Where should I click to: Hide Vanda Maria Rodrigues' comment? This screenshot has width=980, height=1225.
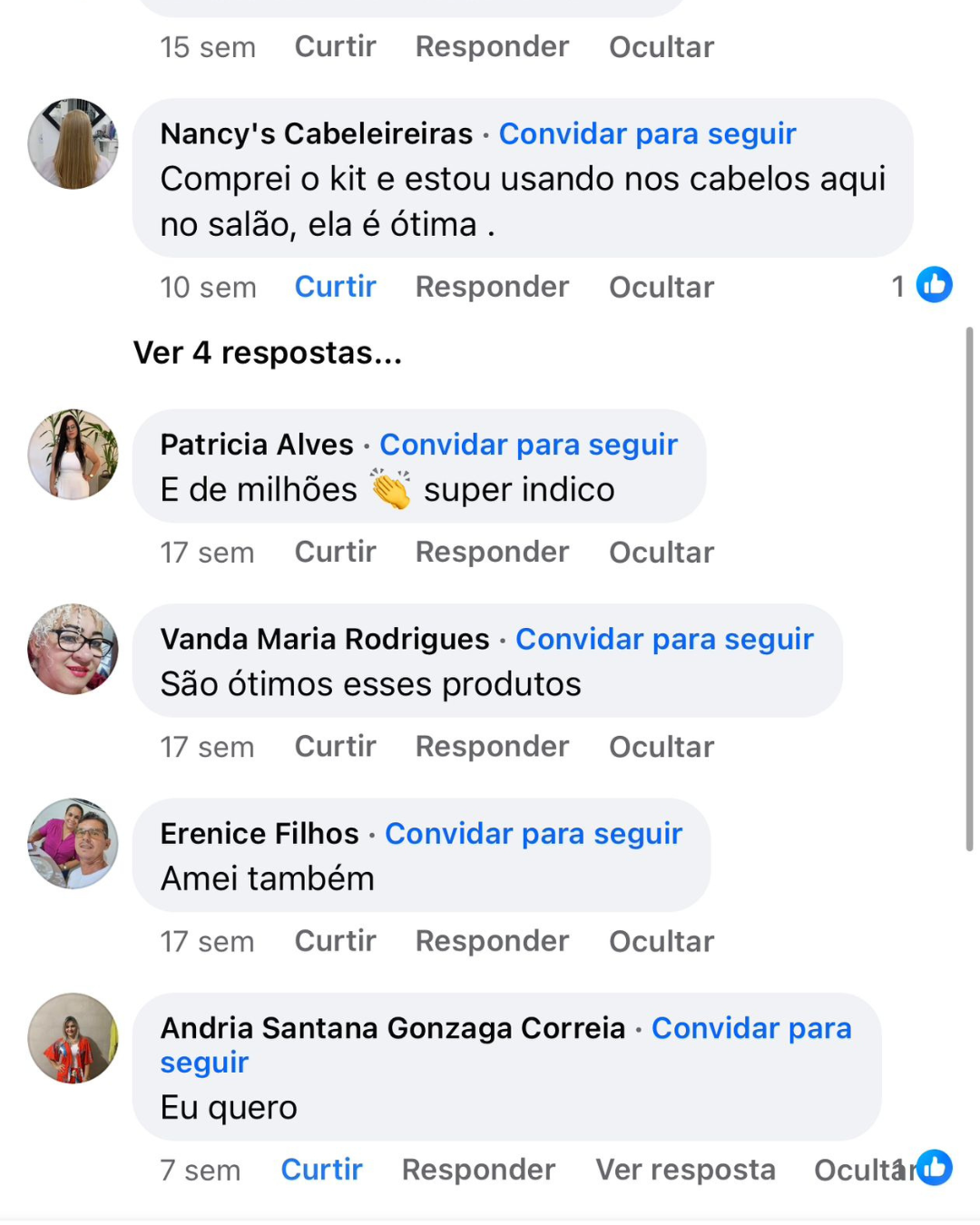(x=661, y=747)
